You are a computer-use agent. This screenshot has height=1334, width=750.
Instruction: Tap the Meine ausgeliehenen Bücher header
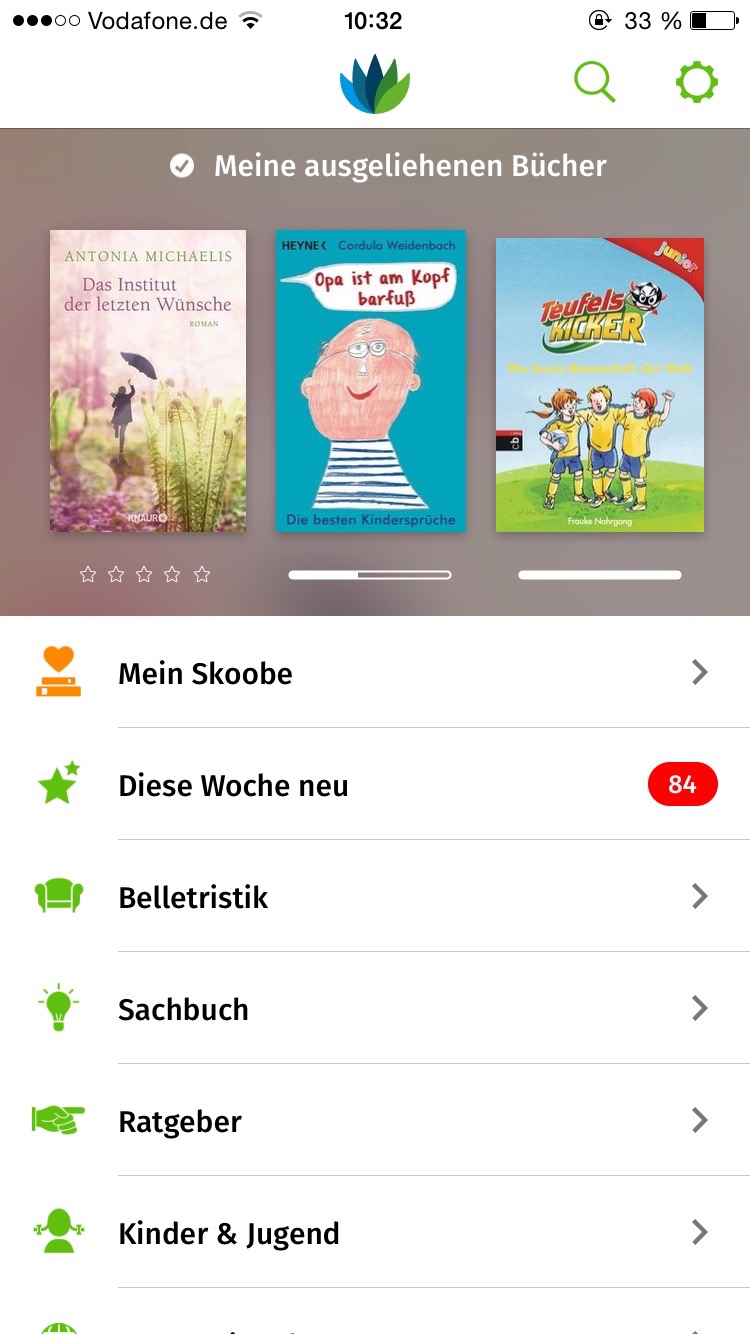pyautogui.click(x=390, y=166)
